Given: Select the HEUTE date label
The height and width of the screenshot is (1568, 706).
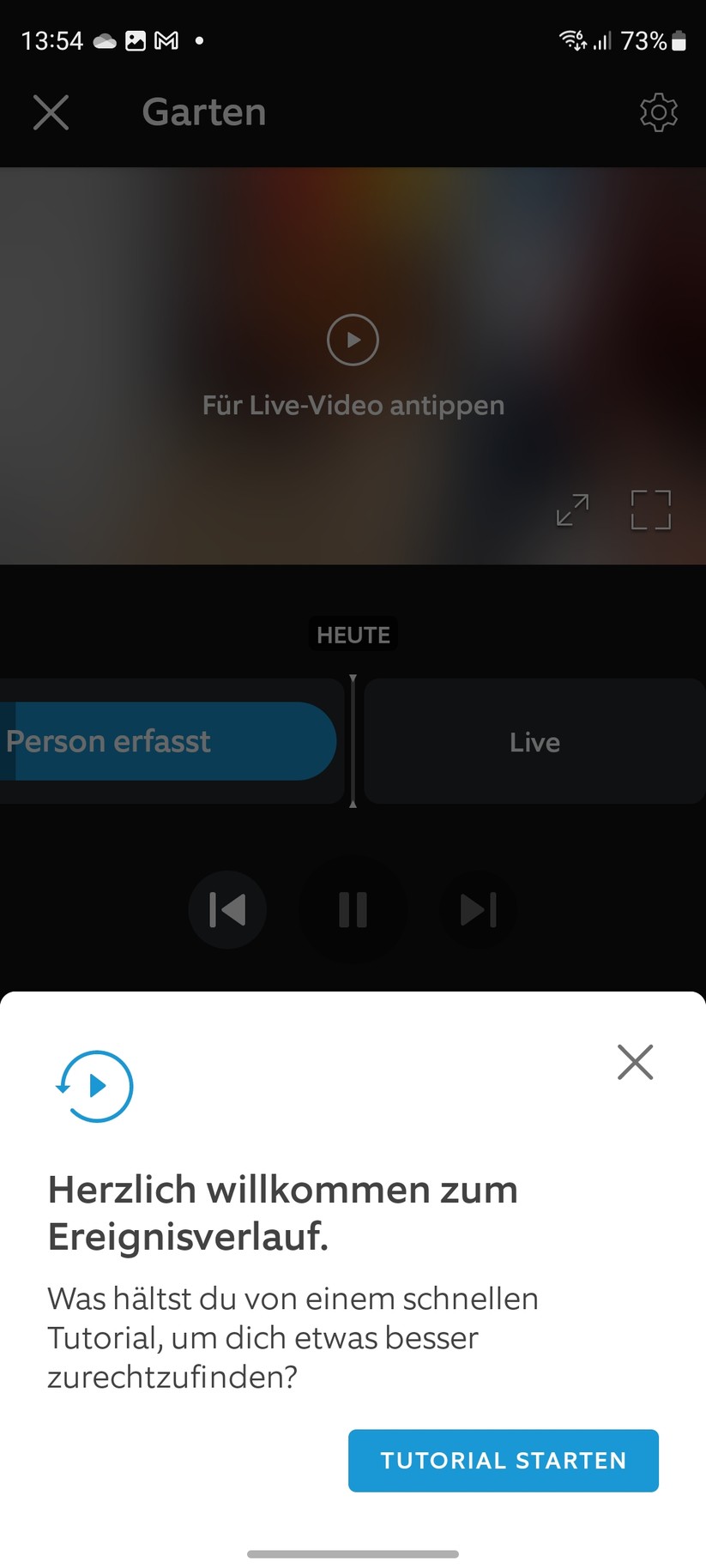Looking at the screenshot, I should 353,635.
